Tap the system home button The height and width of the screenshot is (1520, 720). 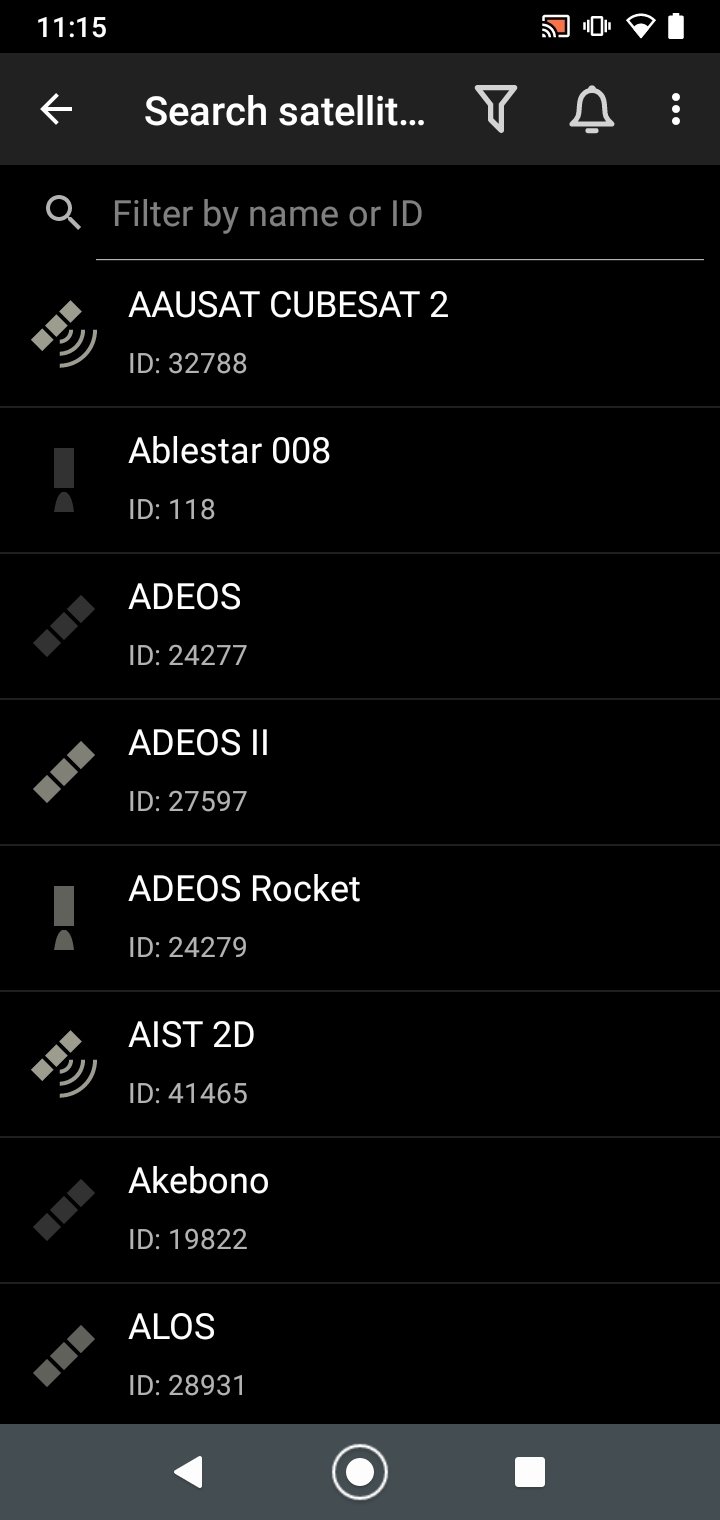pos(360,1472)
